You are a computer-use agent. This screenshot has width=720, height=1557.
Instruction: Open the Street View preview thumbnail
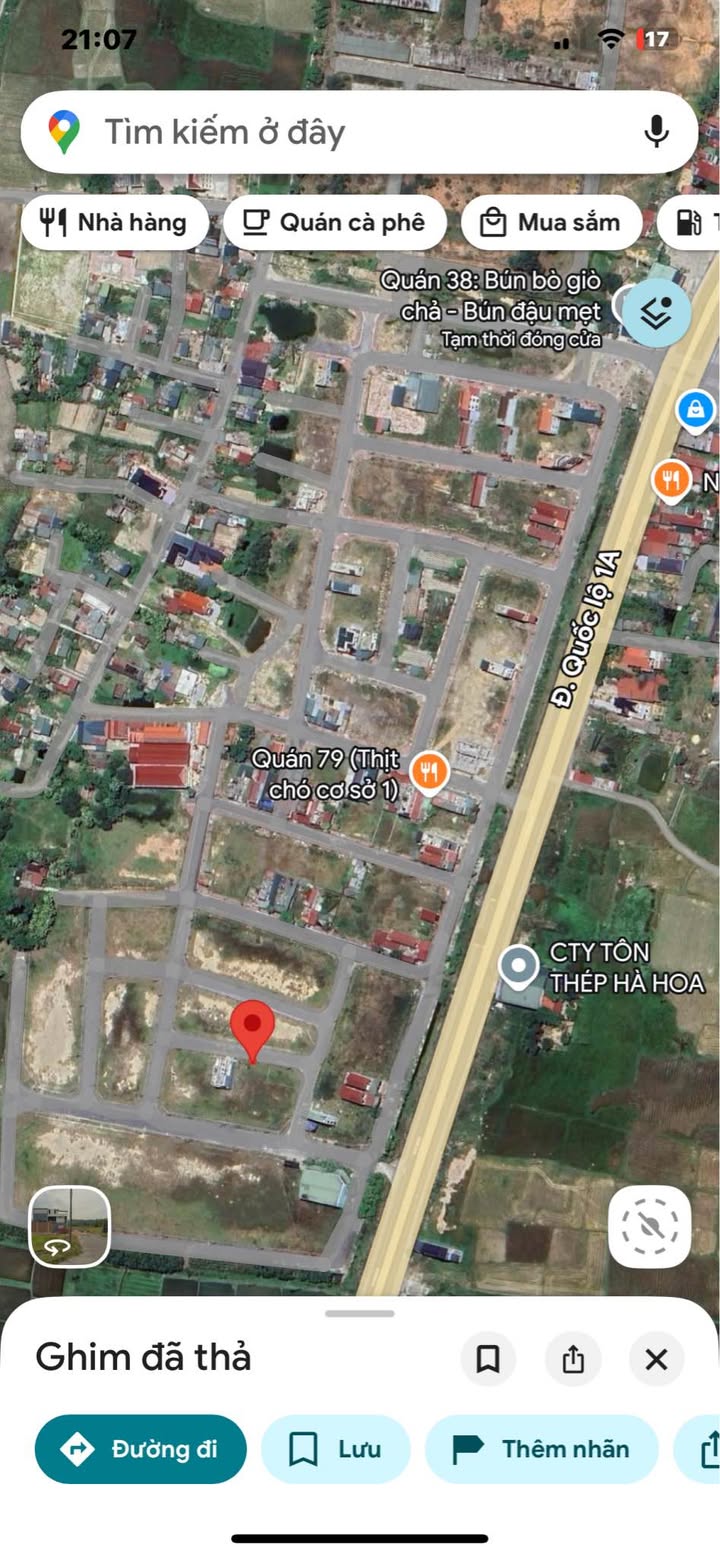(x=70, y=1227)
